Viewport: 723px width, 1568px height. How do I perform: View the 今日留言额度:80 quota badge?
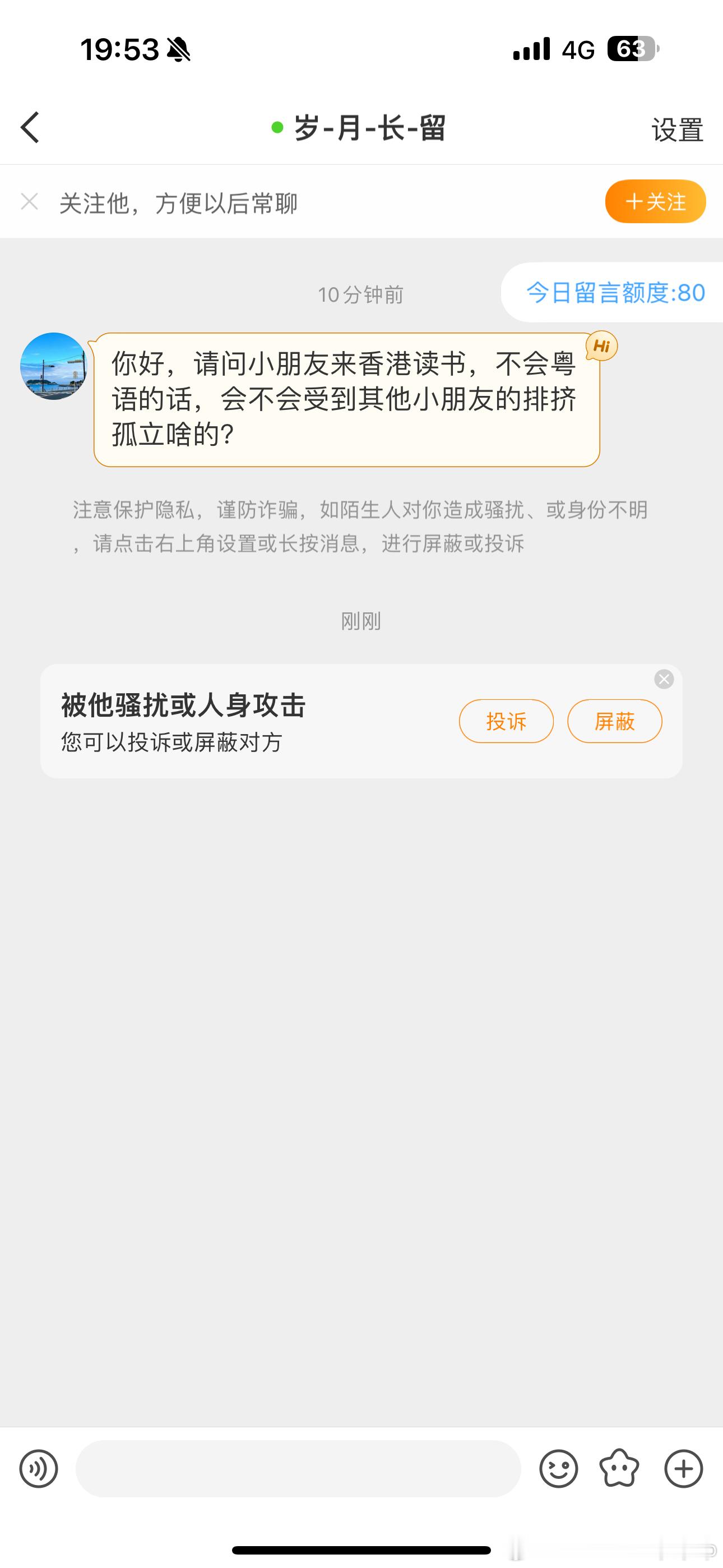coord(616,293)
